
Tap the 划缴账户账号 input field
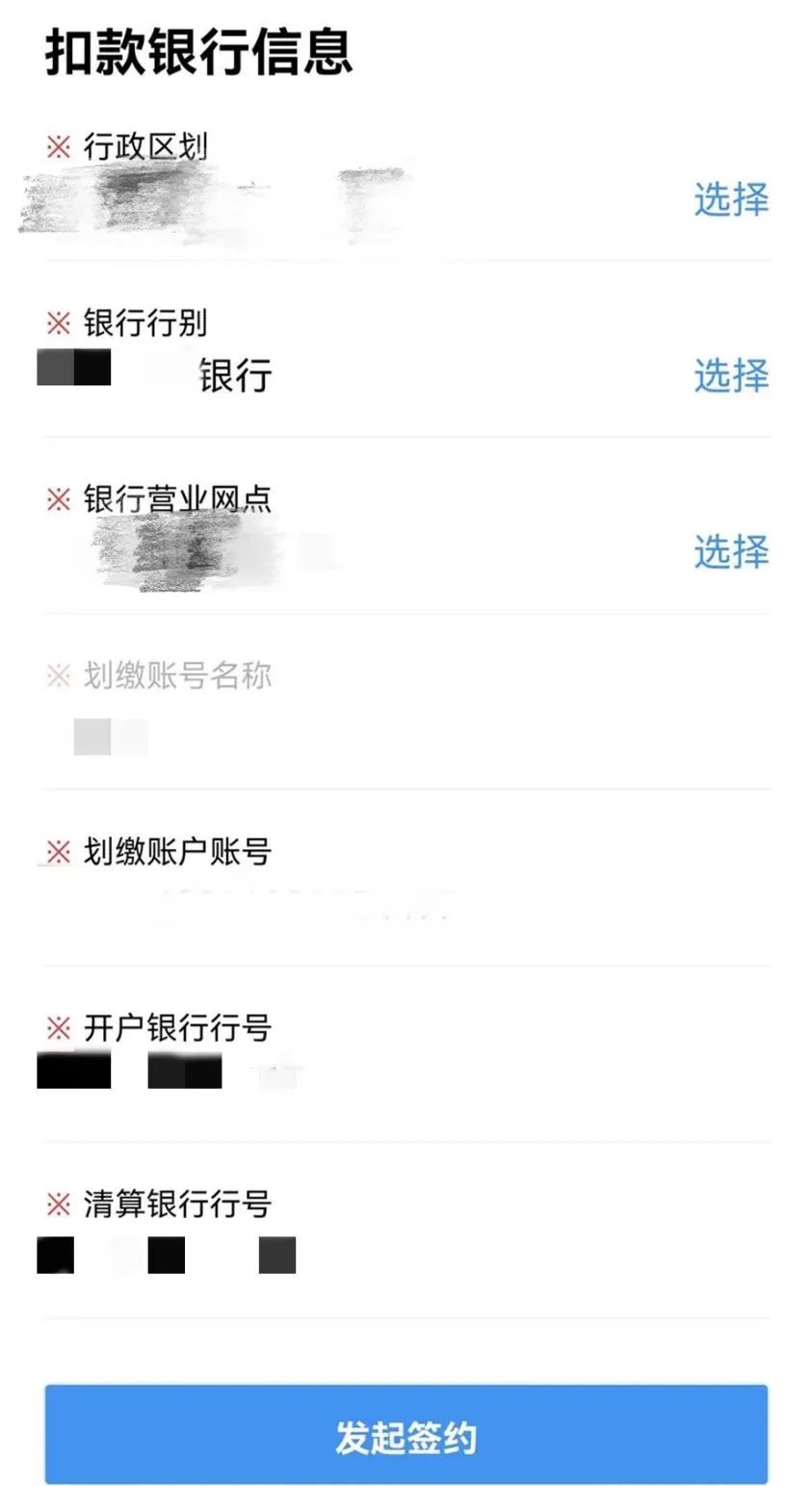[406, 906]
